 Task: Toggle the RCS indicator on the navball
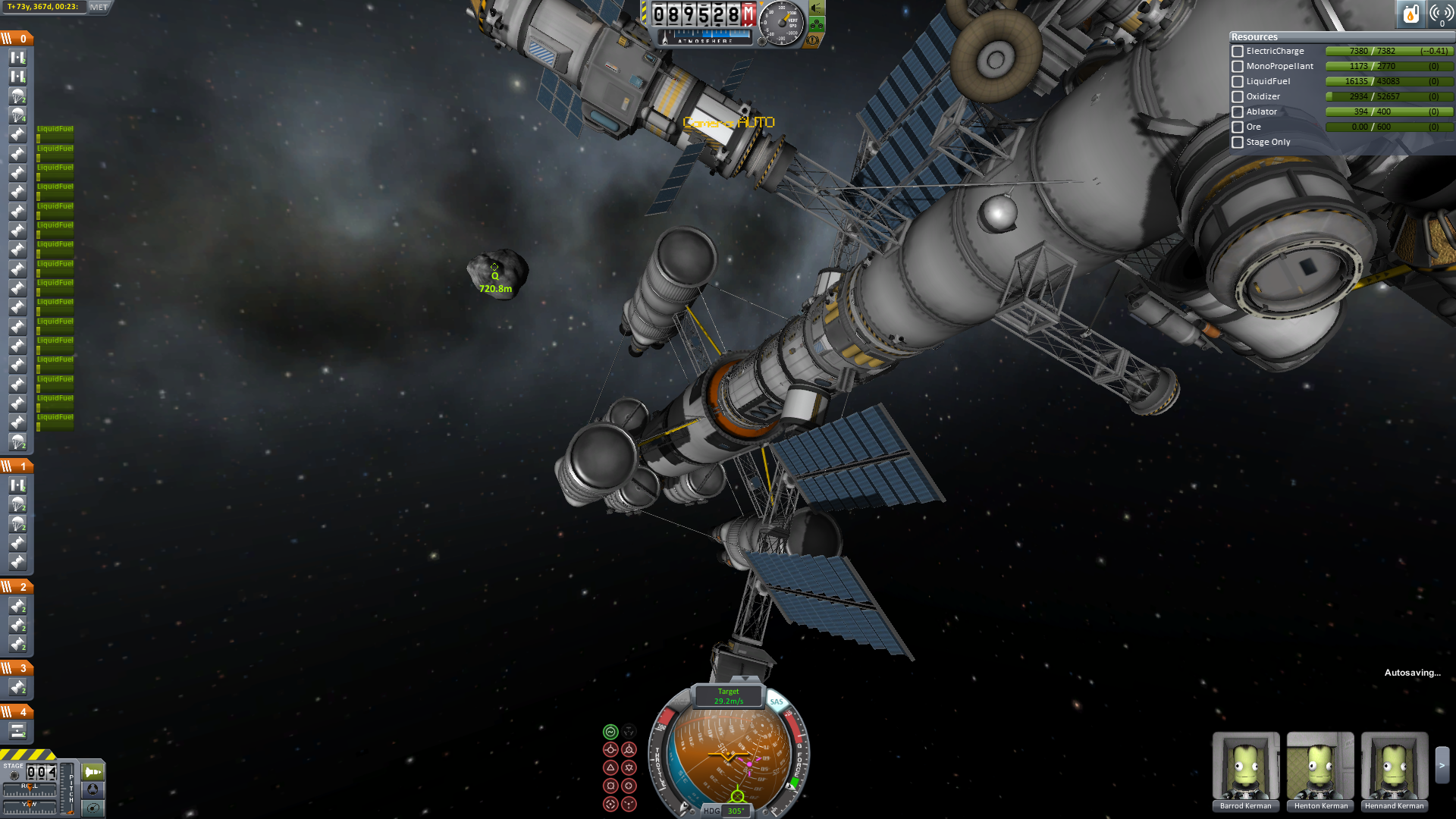coord(680,703)
